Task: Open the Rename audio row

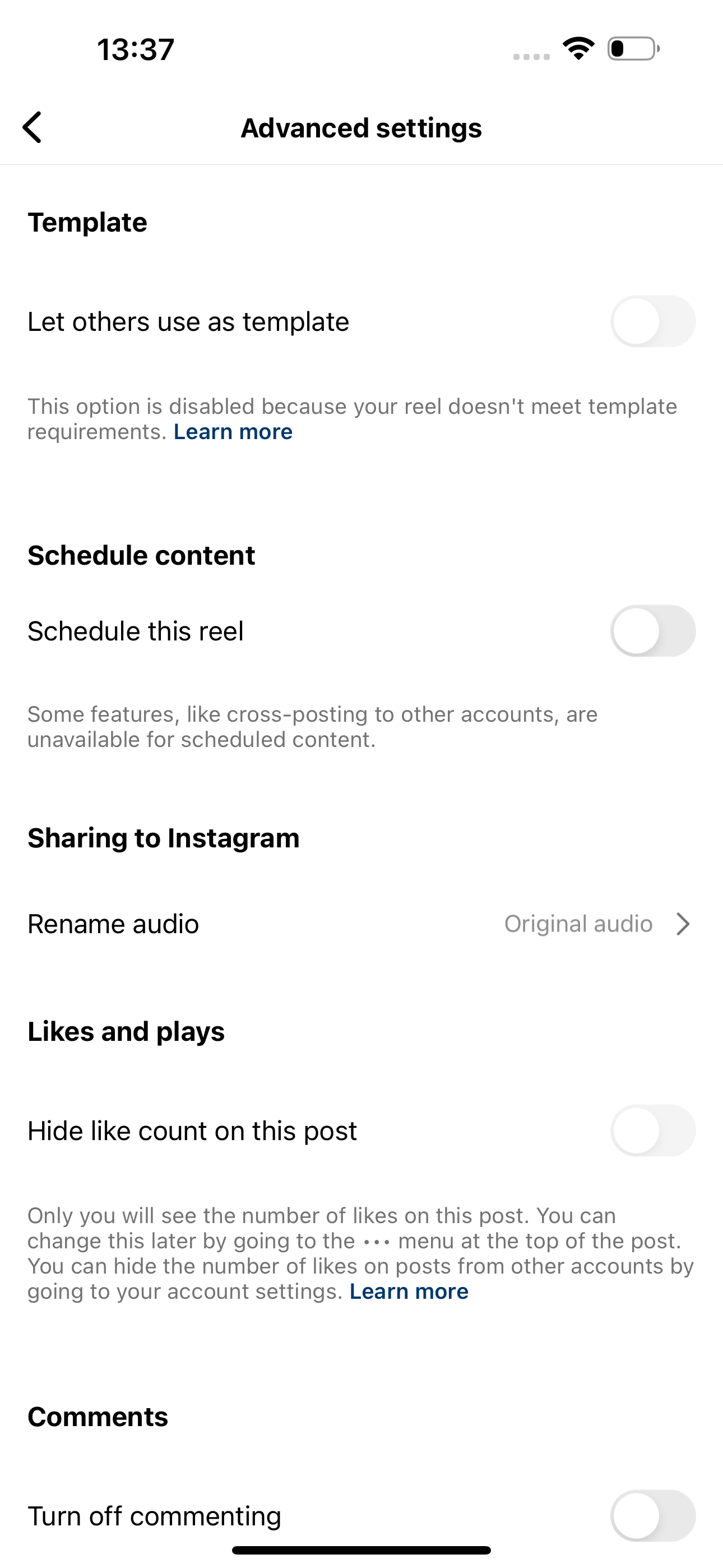Action: tap(361, 924)
